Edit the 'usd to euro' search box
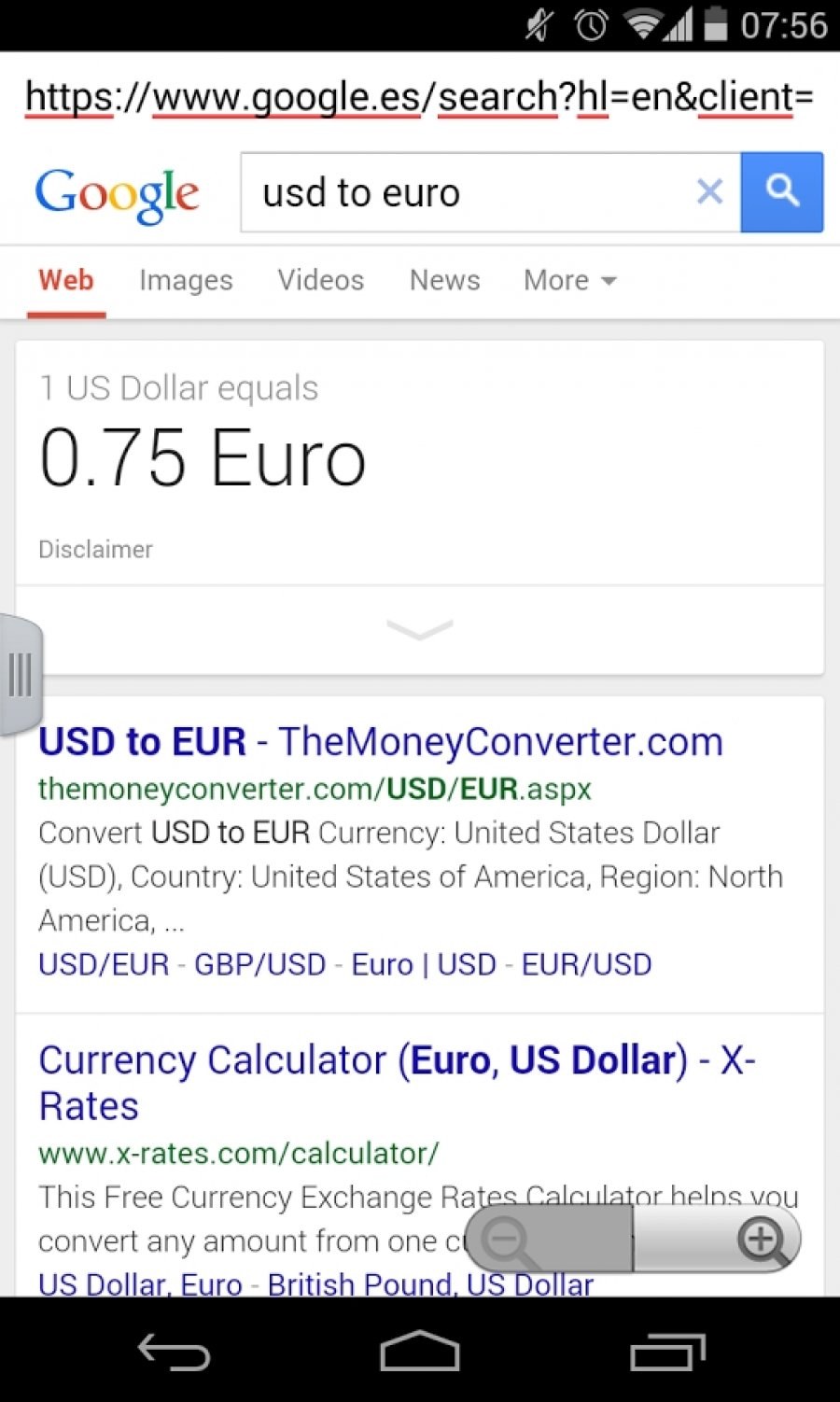 click(x=467, y=193)
